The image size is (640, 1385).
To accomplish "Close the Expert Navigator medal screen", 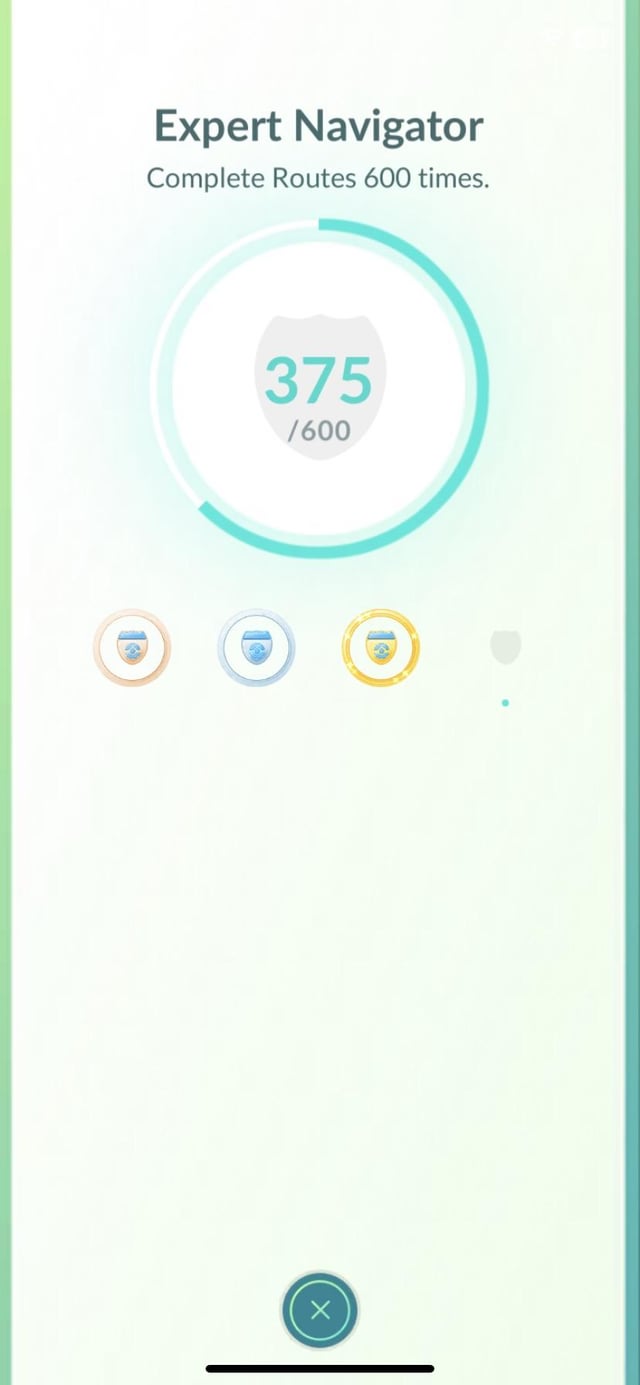I will pyautogui.click(x=320, y=1310).
